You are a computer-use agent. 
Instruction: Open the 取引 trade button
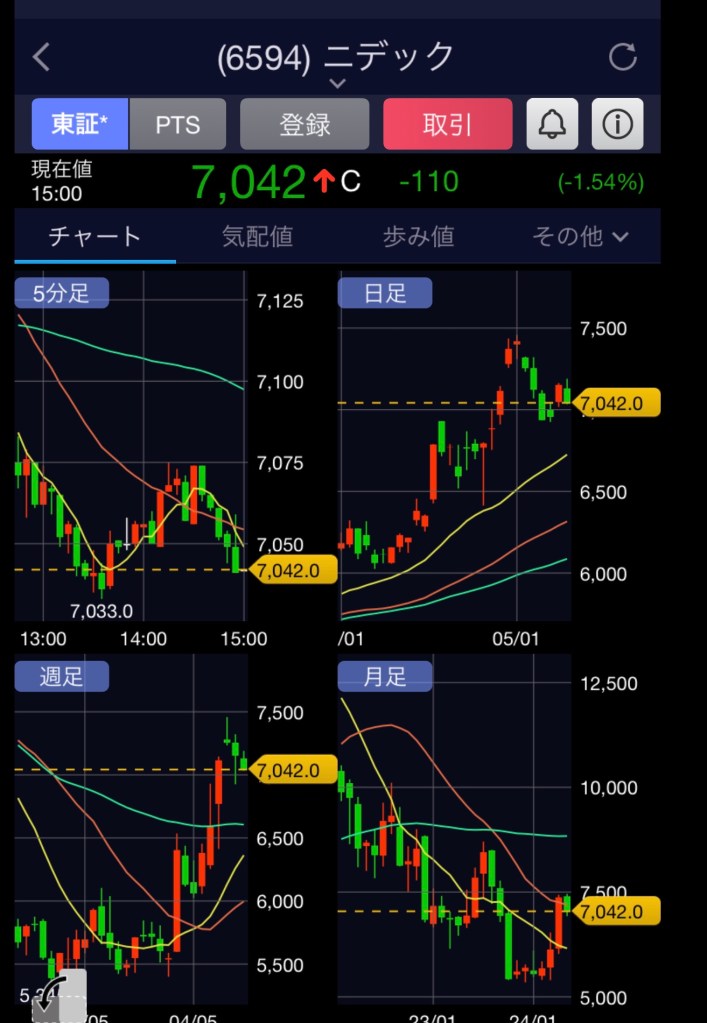(x=447, y=124)
